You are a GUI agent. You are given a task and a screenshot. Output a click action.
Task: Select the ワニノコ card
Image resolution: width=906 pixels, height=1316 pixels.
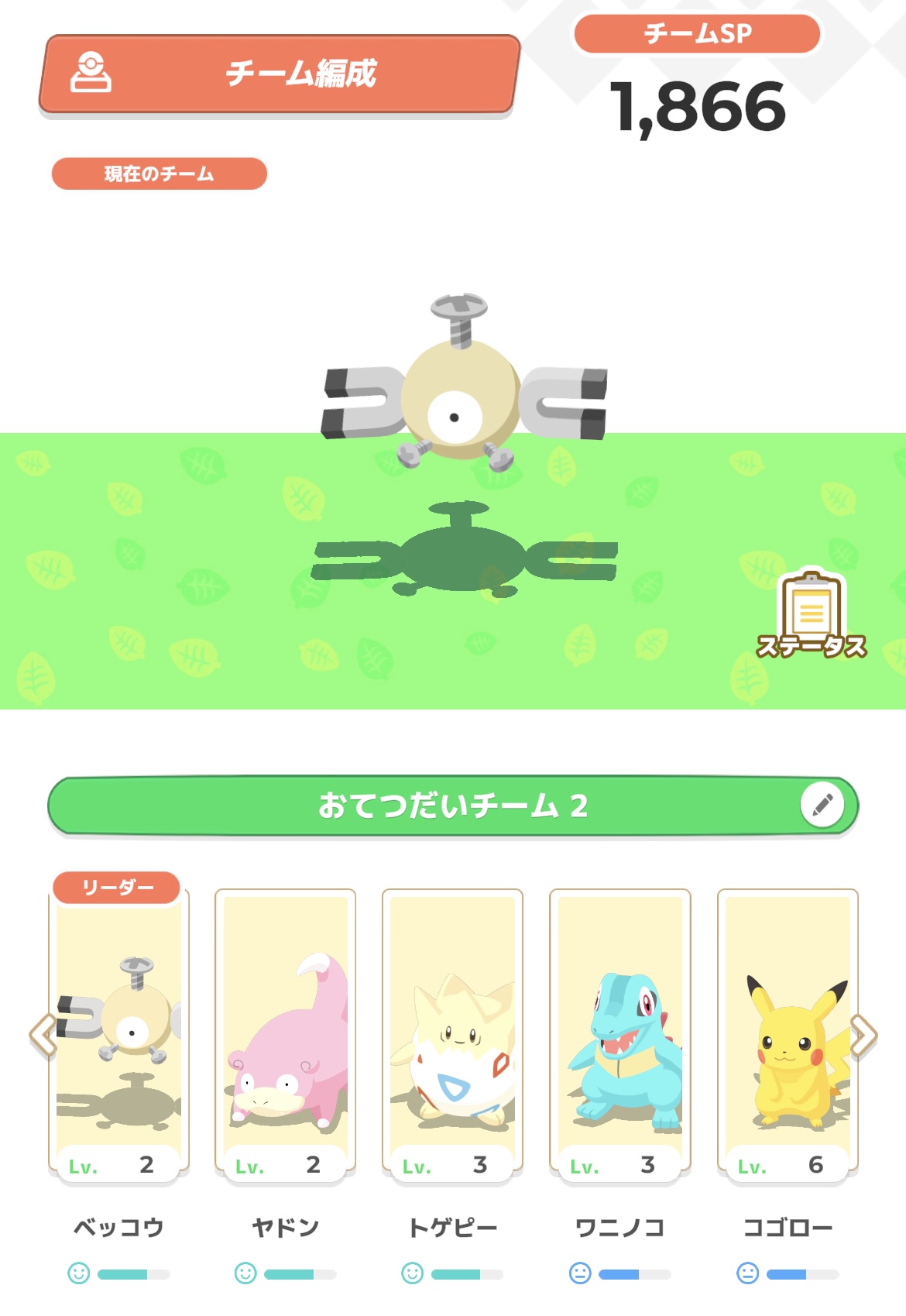pos(619,1034)
